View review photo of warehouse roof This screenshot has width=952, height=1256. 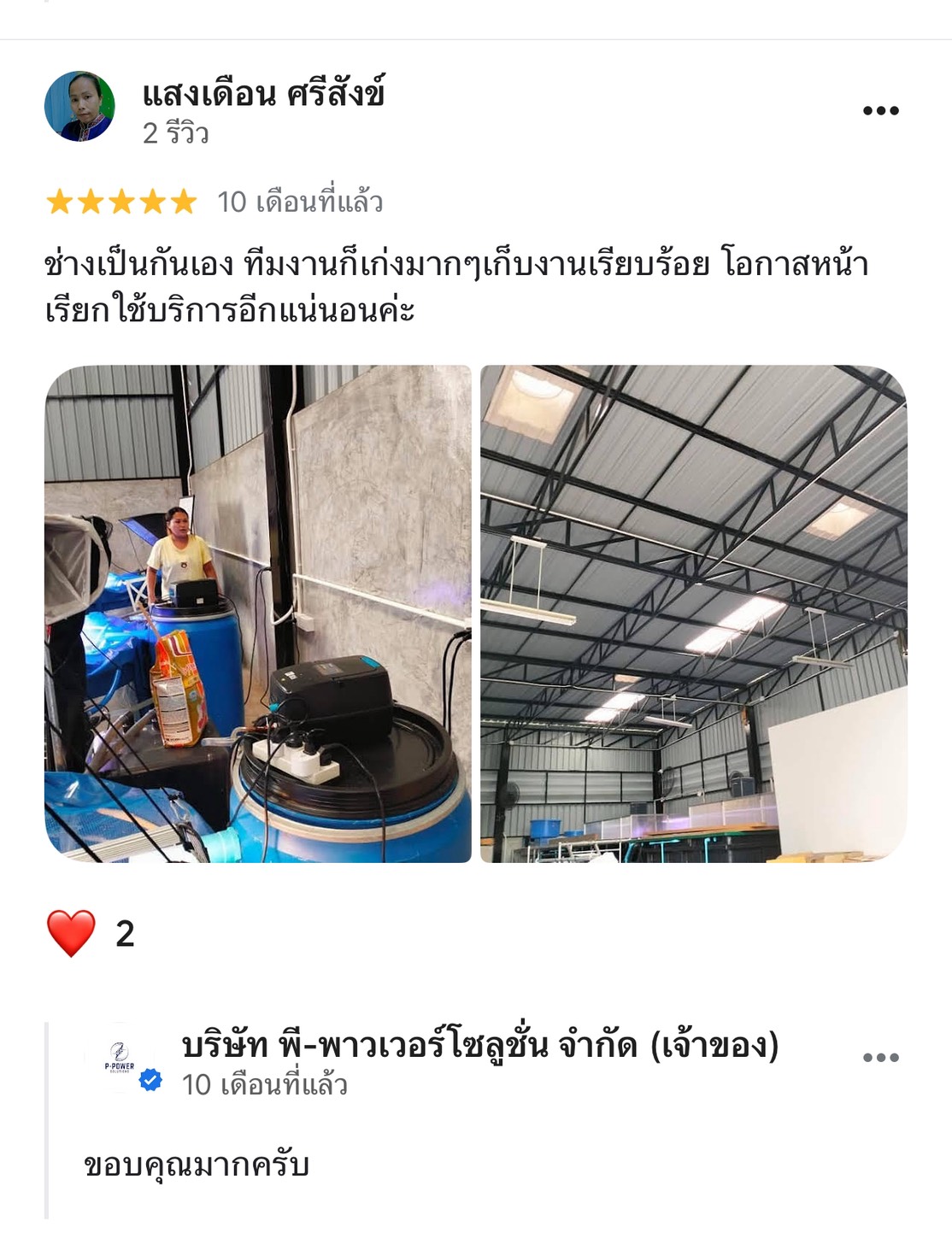coord(693,613)
